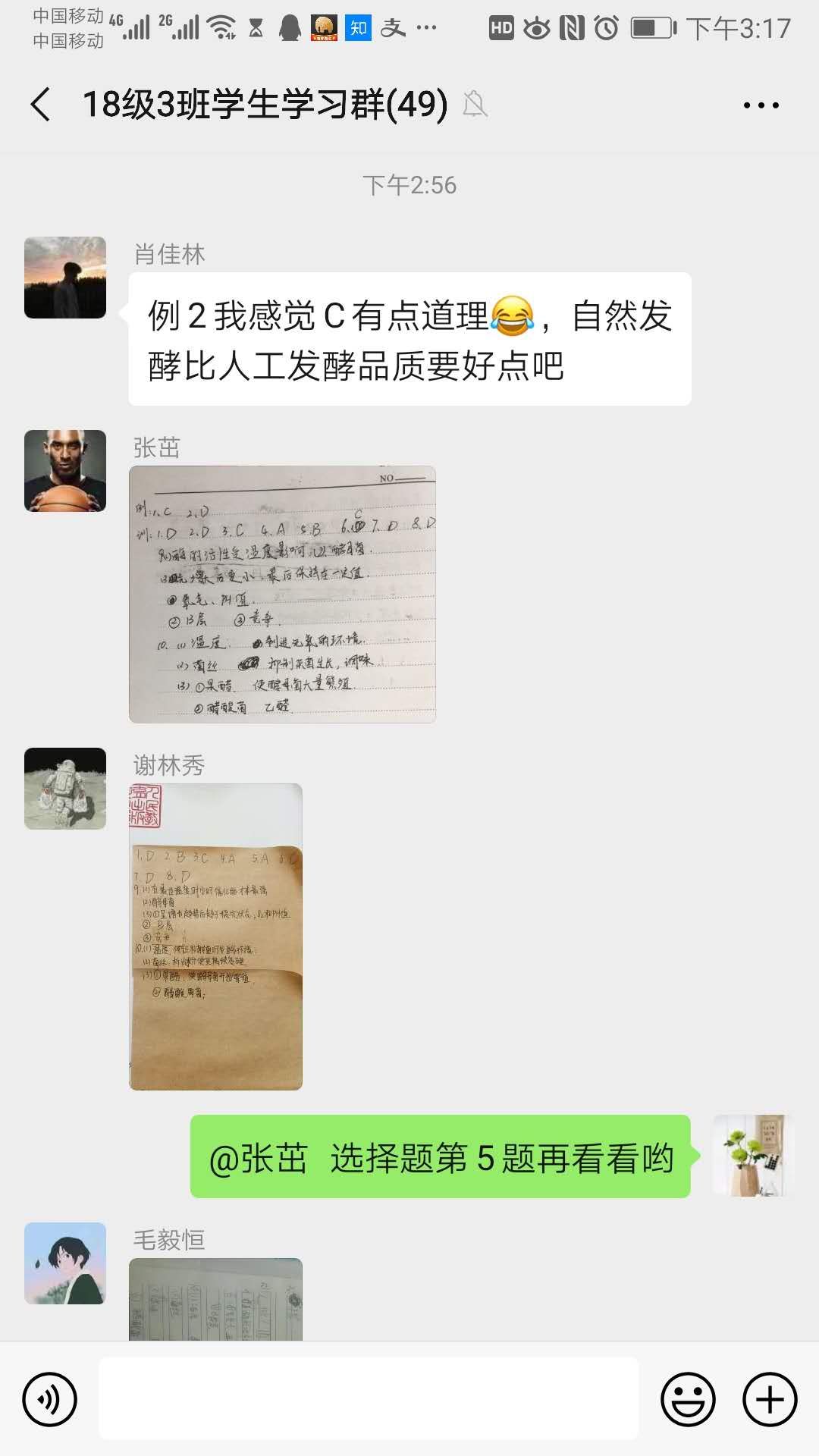Image resolution: width=819 pixels, height=1456 pixels.
Task: Open the group chat overflow menu
Action: [x=761, y=105]
